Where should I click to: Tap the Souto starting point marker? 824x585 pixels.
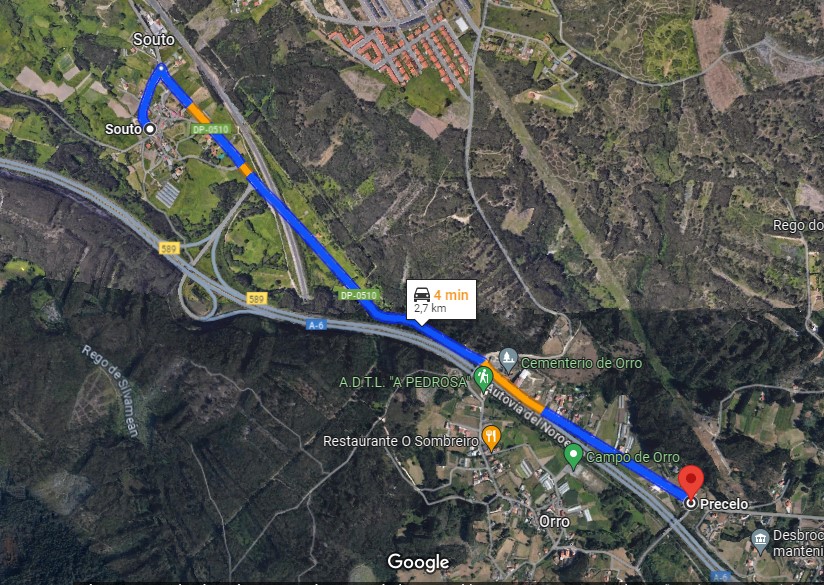pos(149,129)
